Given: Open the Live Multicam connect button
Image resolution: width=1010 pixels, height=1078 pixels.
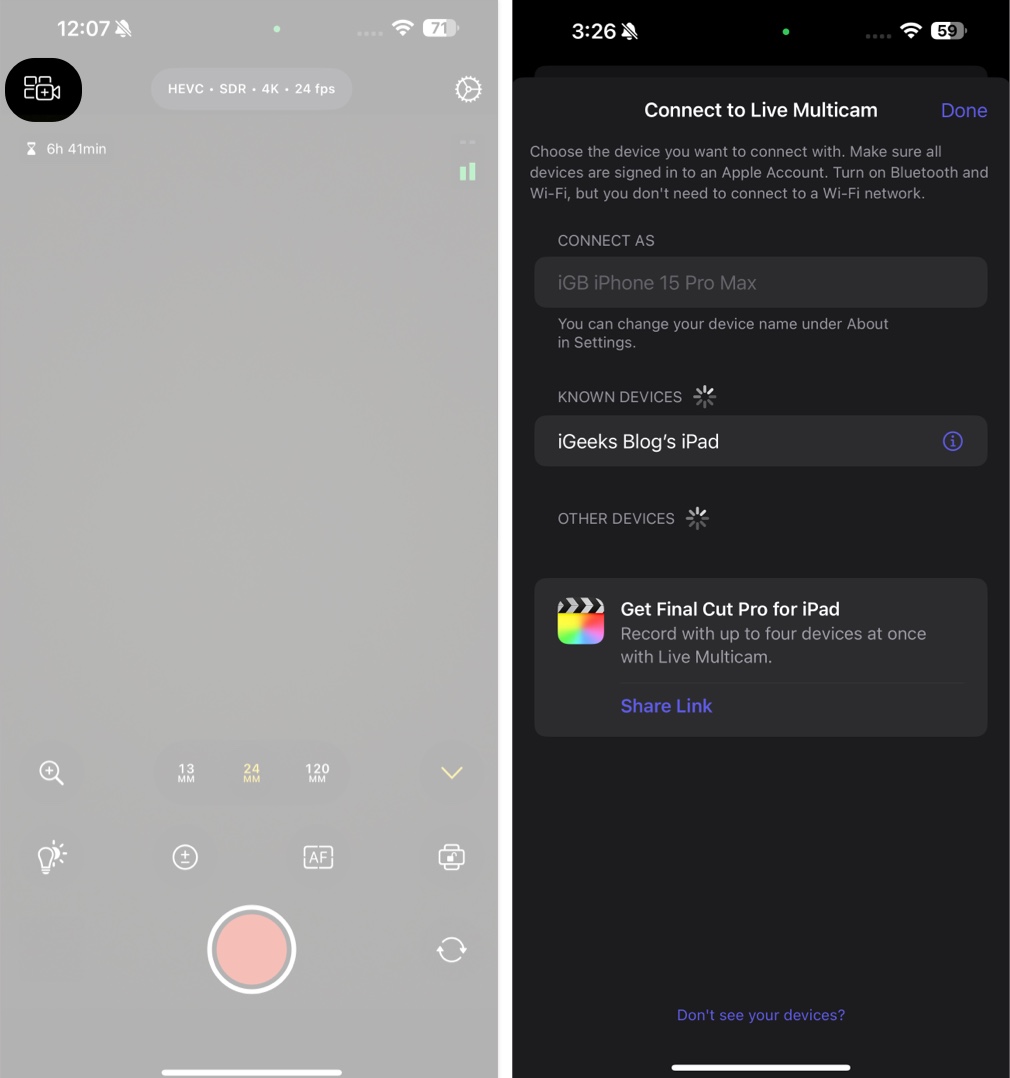Looking at the screenshot, I should pyautogui.click(x=43, y=90).
